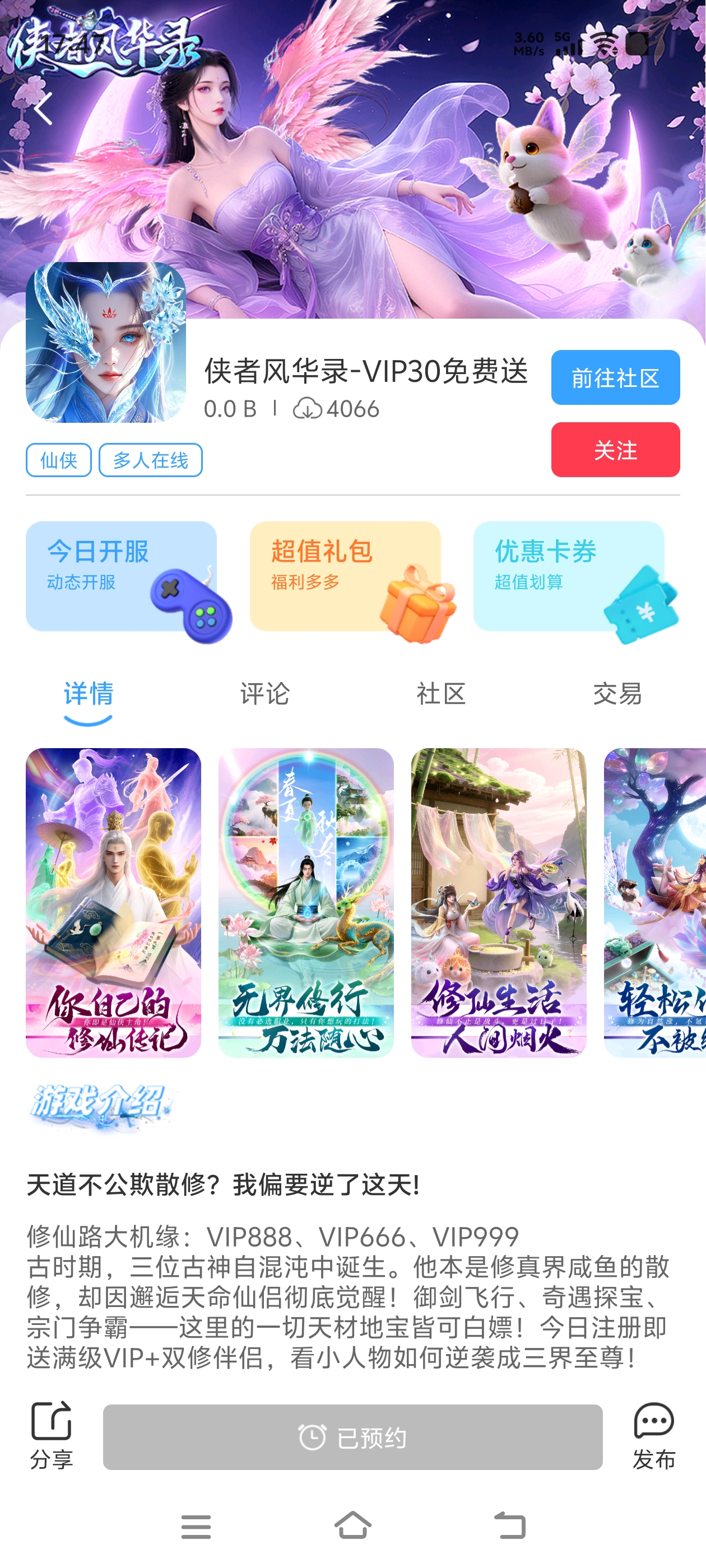This screenshot has width=706, height=1568.
Task: Tap the 已预约 reservation button
Action: point(352,1437)
